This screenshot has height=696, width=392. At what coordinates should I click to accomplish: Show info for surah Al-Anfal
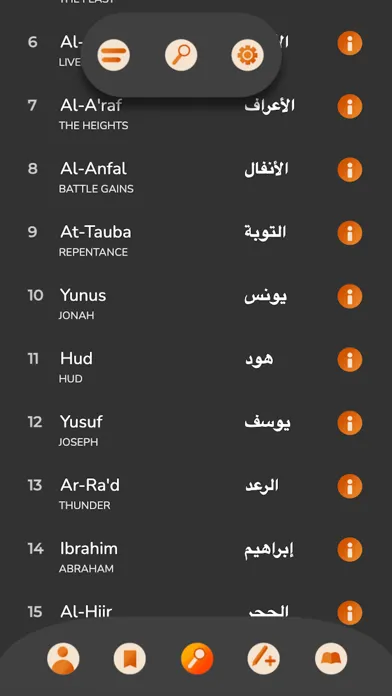click(350, 170)
